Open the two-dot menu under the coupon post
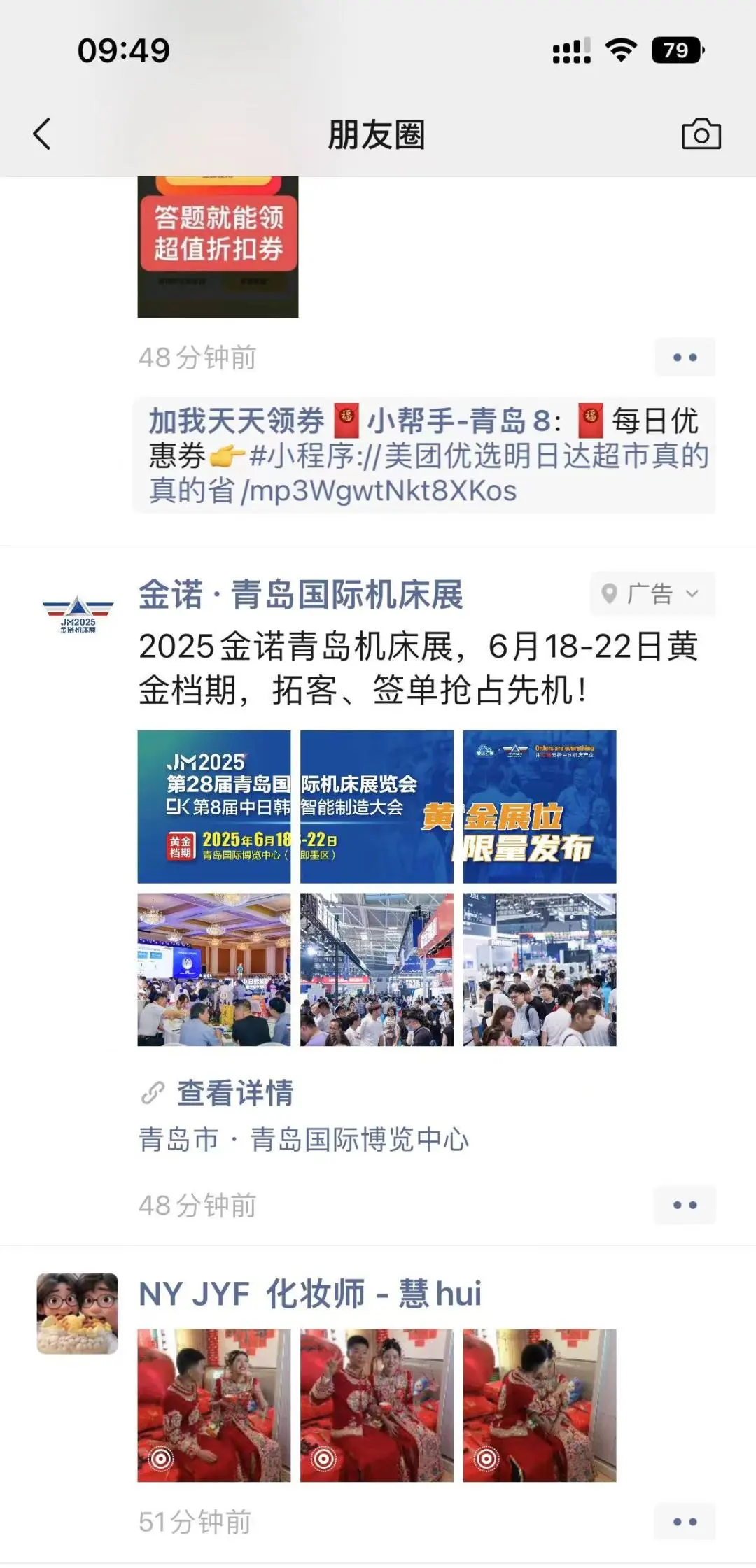 click(x=685, y=358)
